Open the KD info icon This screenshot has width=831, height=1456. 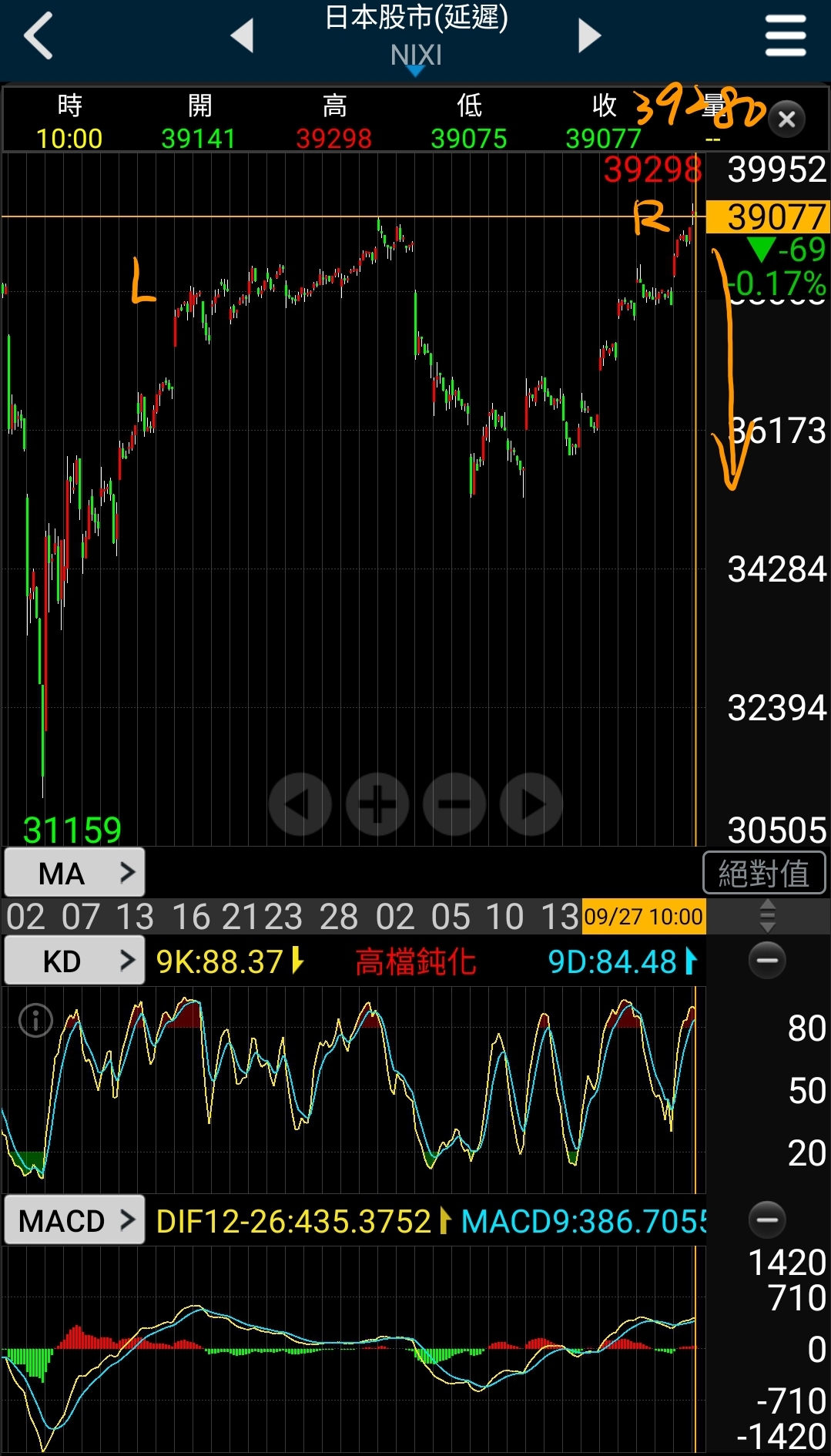35,1021
